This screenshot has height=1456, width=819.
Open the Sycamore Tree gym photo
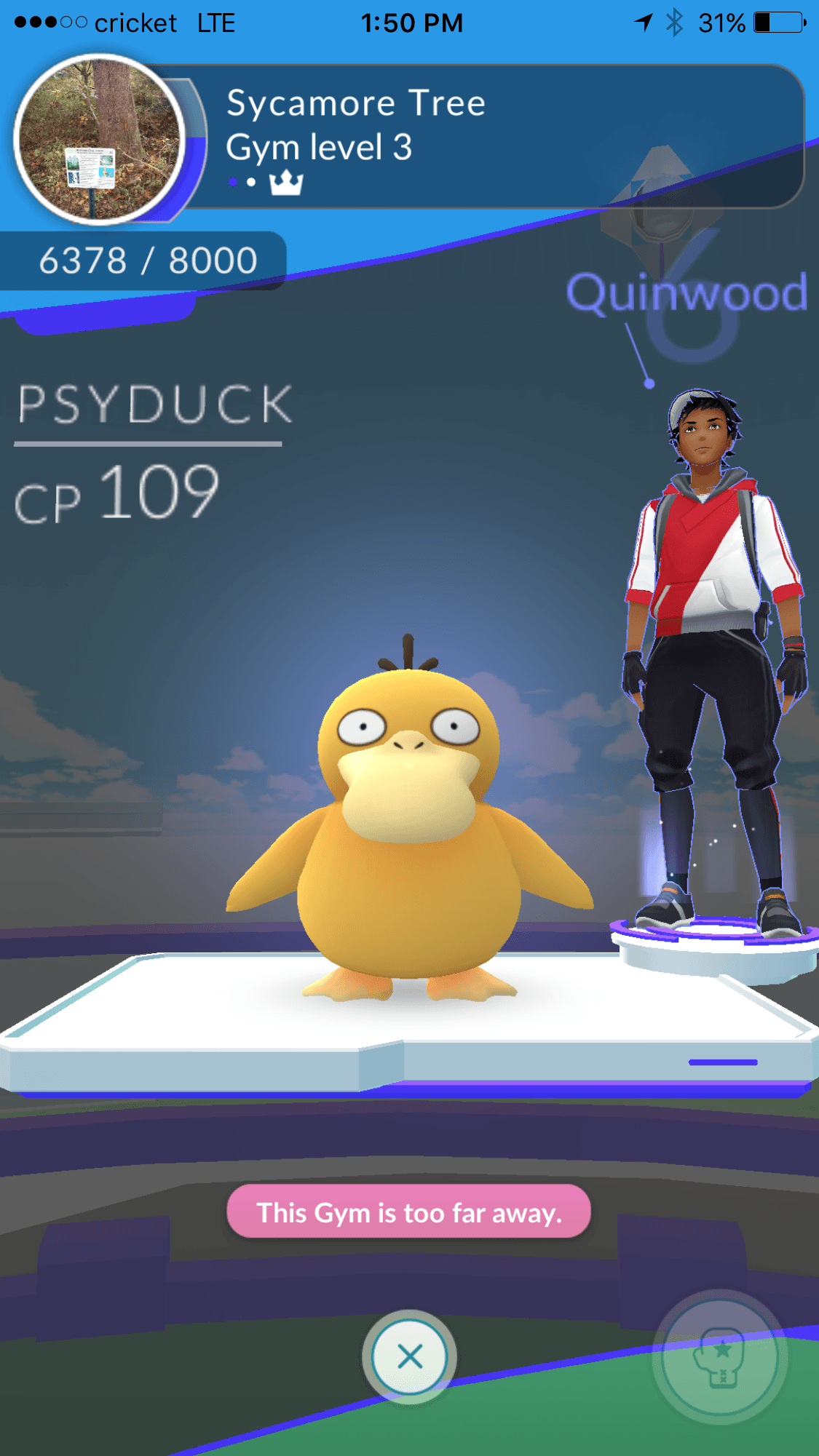point(99,139)
